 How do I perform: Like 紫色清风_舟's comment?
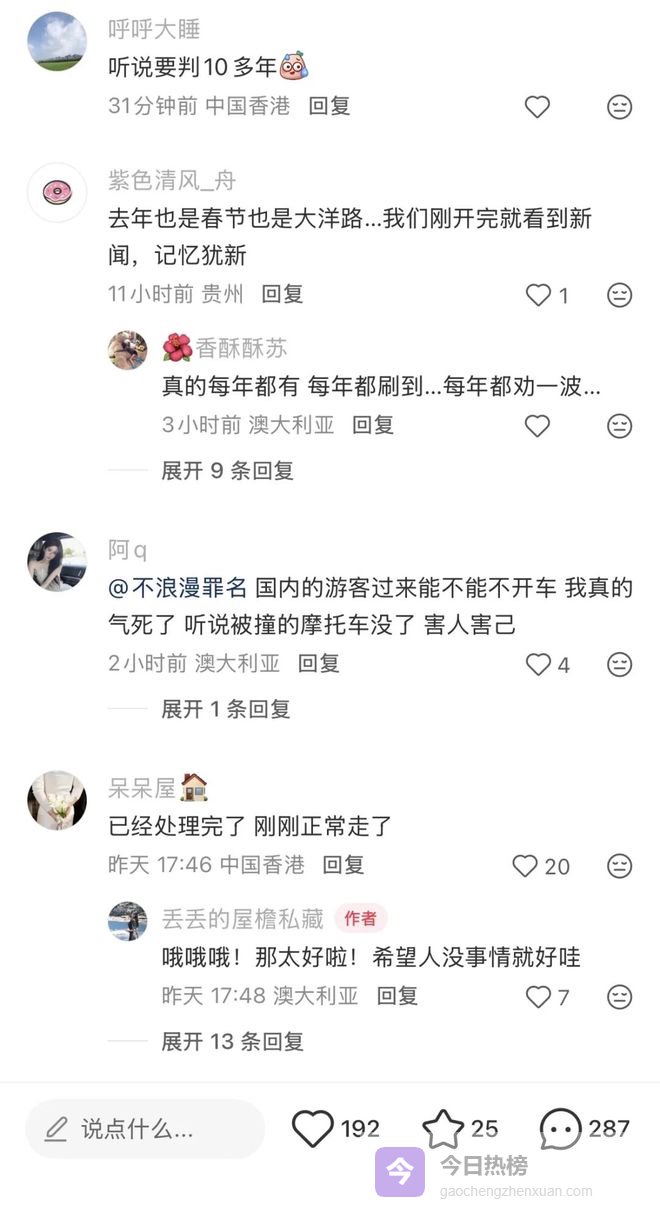[x=539, y=294]
